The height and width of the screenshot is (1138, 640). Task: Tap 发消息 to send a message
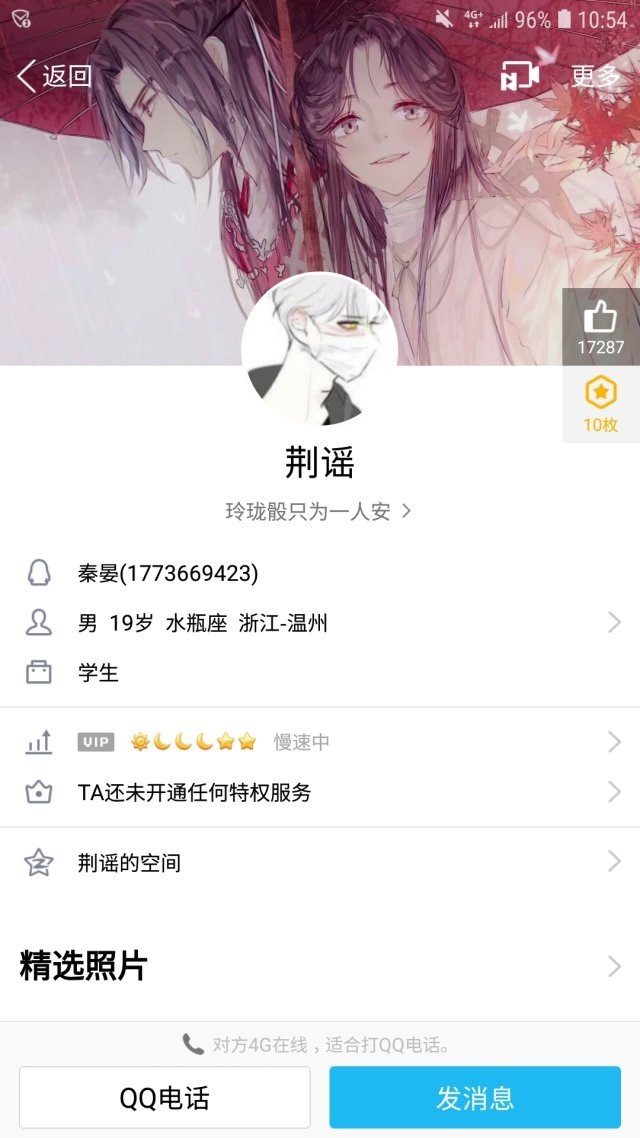pyautogui.click(x=475, y=1097)
